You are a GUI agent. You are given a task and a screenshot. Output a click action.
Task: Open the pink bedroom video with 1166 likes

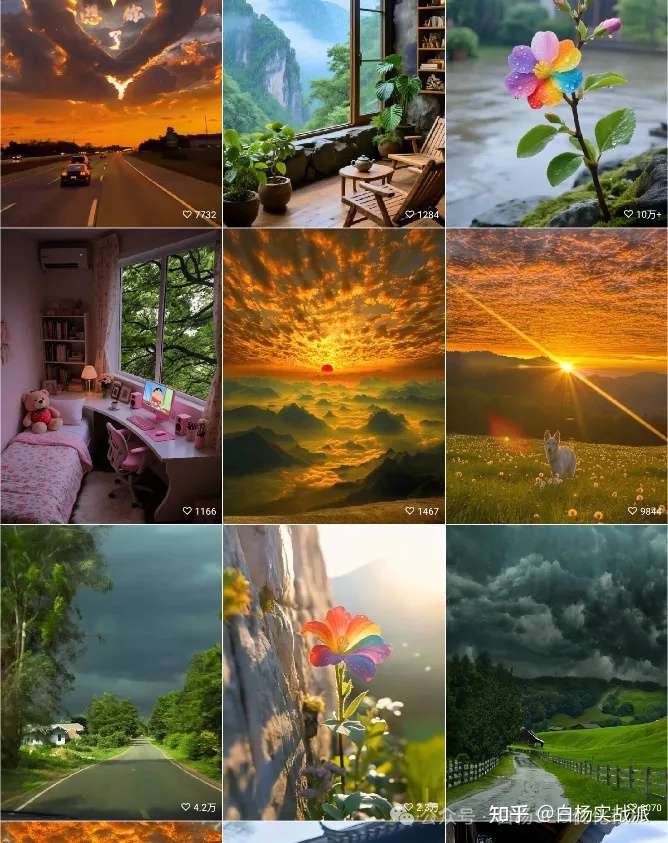(110, 376)
